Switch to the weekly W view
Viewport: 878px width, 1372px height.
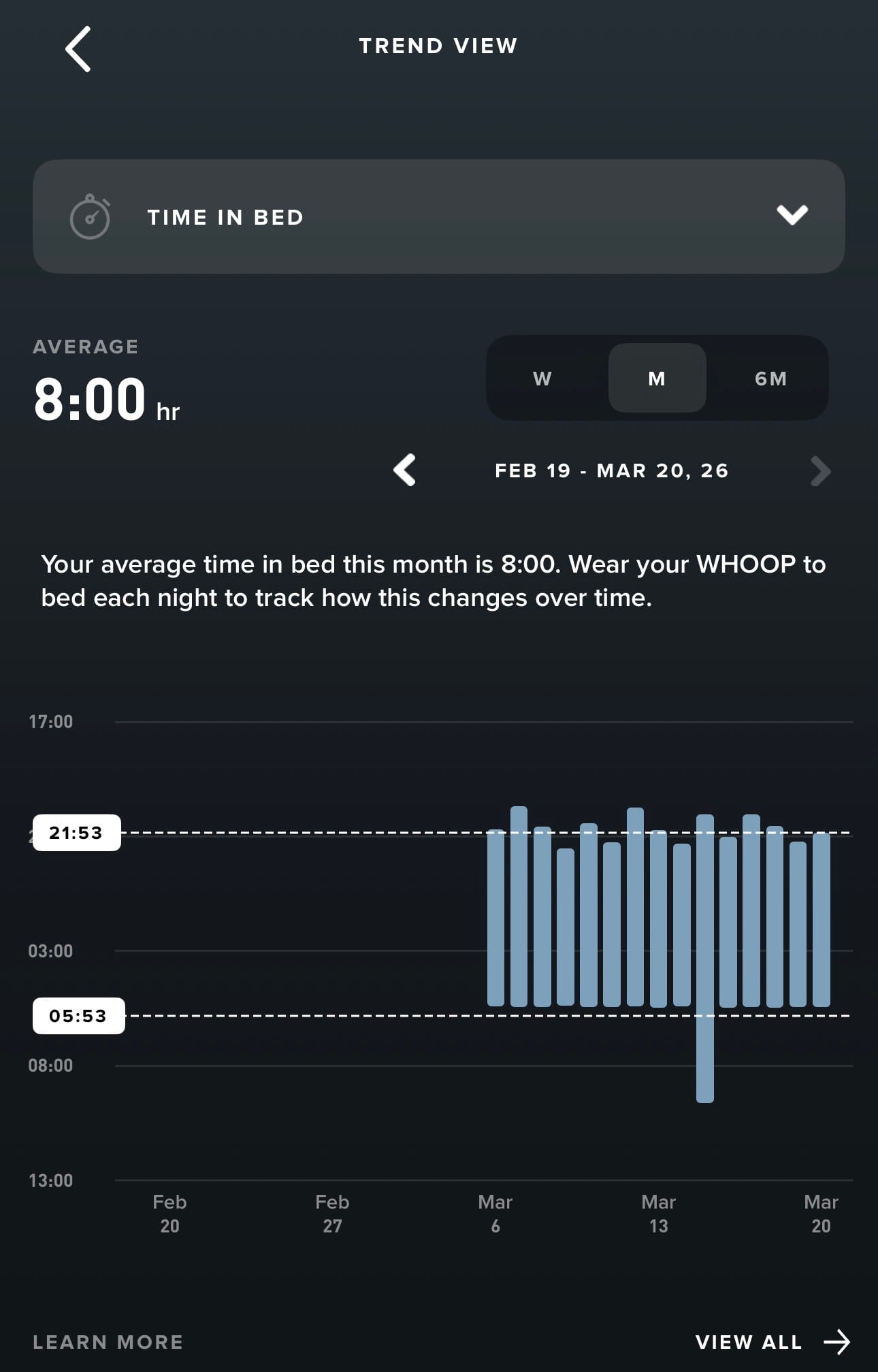542,379
